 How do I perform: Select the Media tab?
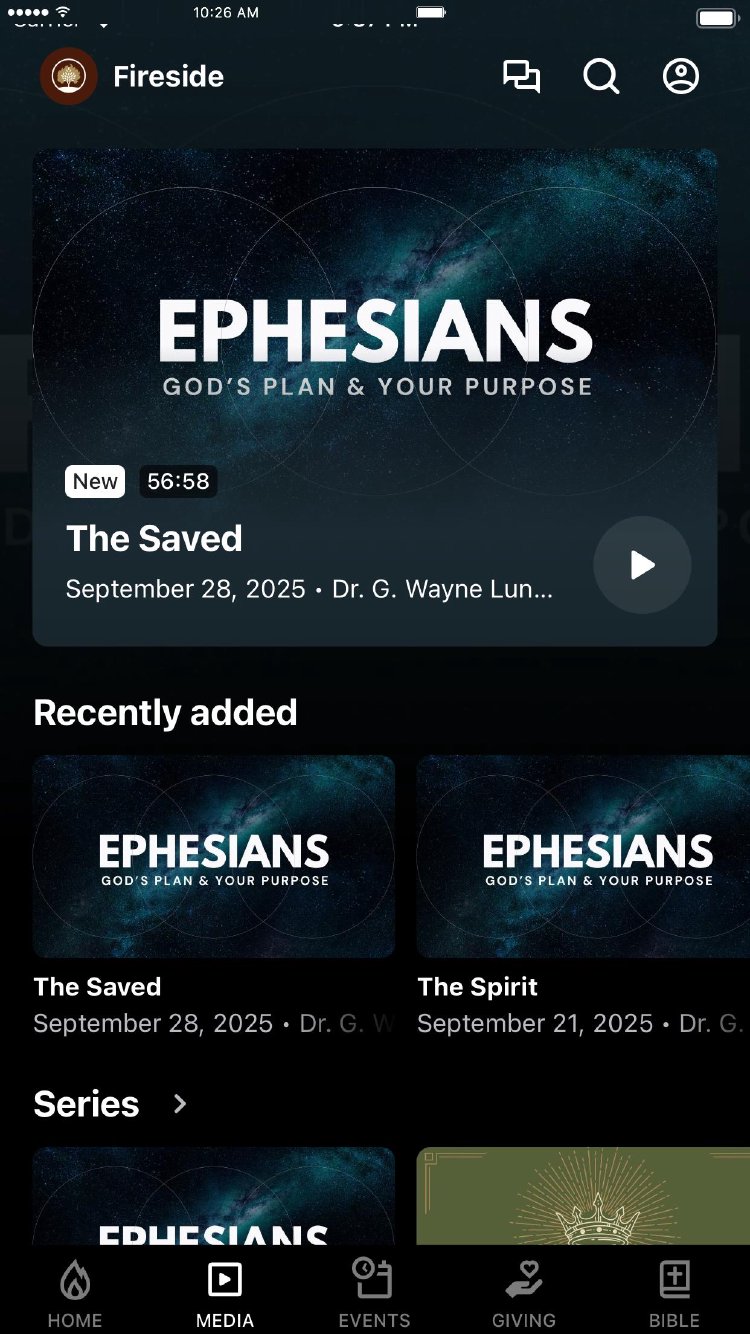[225, 1293]
